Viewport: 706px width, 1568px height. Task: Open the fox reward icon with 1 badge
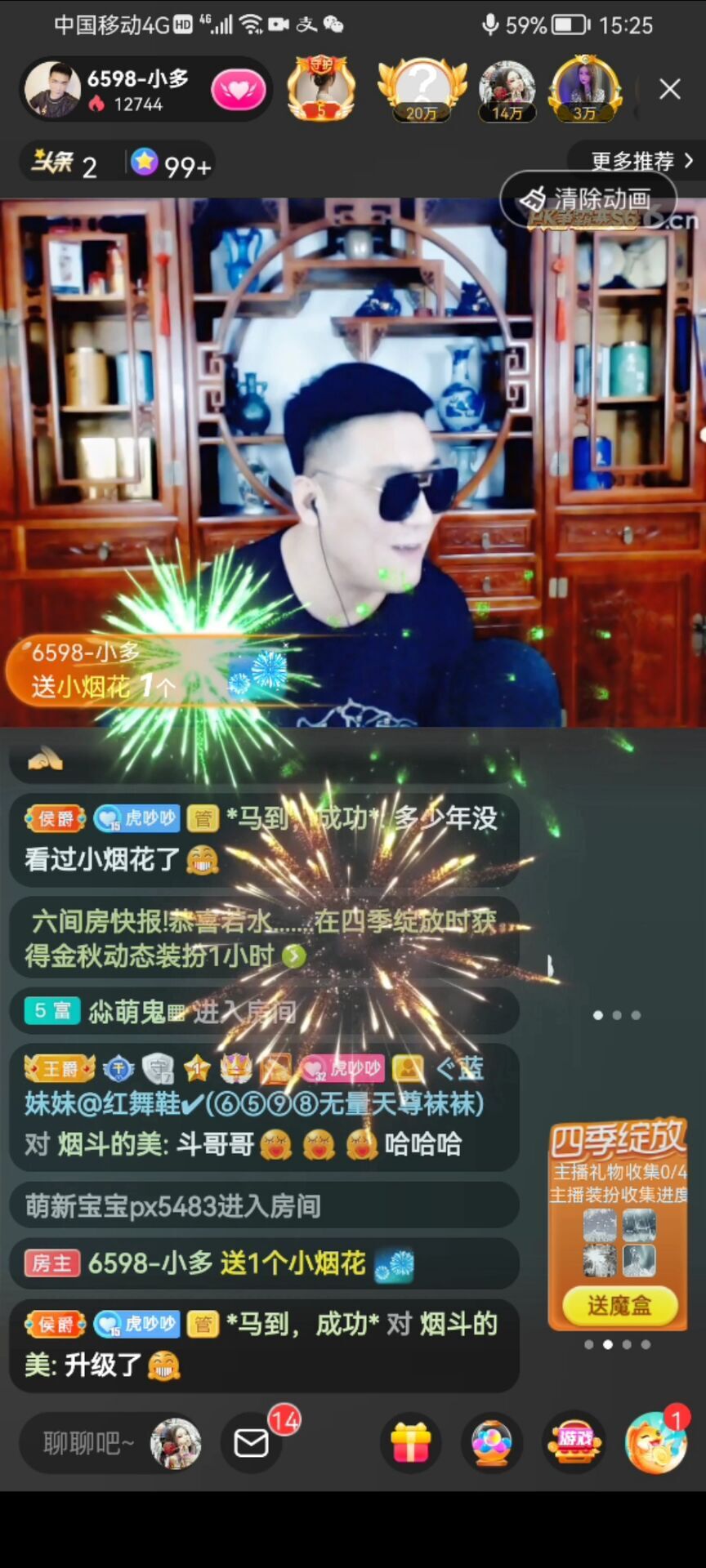655,1443
